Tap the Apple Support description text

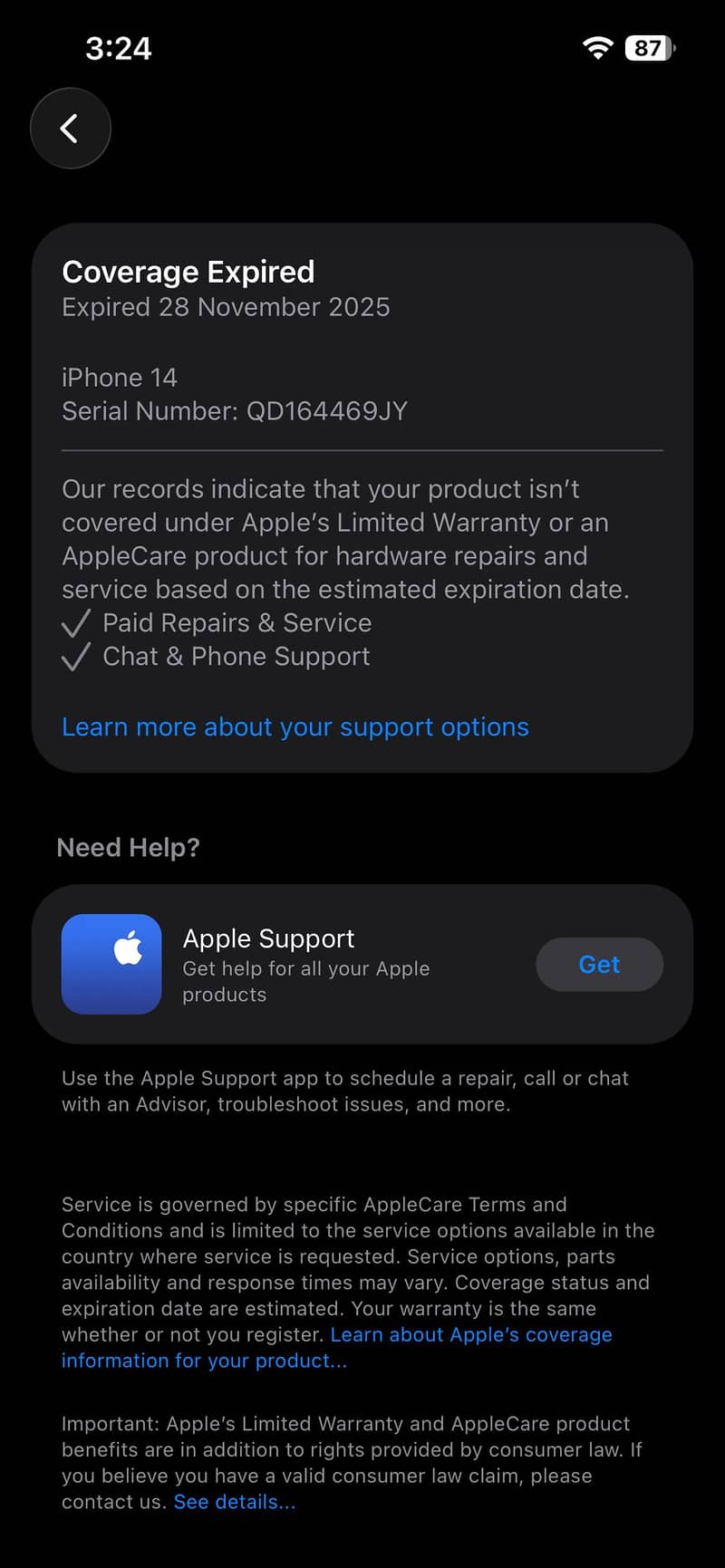[306, 981]
